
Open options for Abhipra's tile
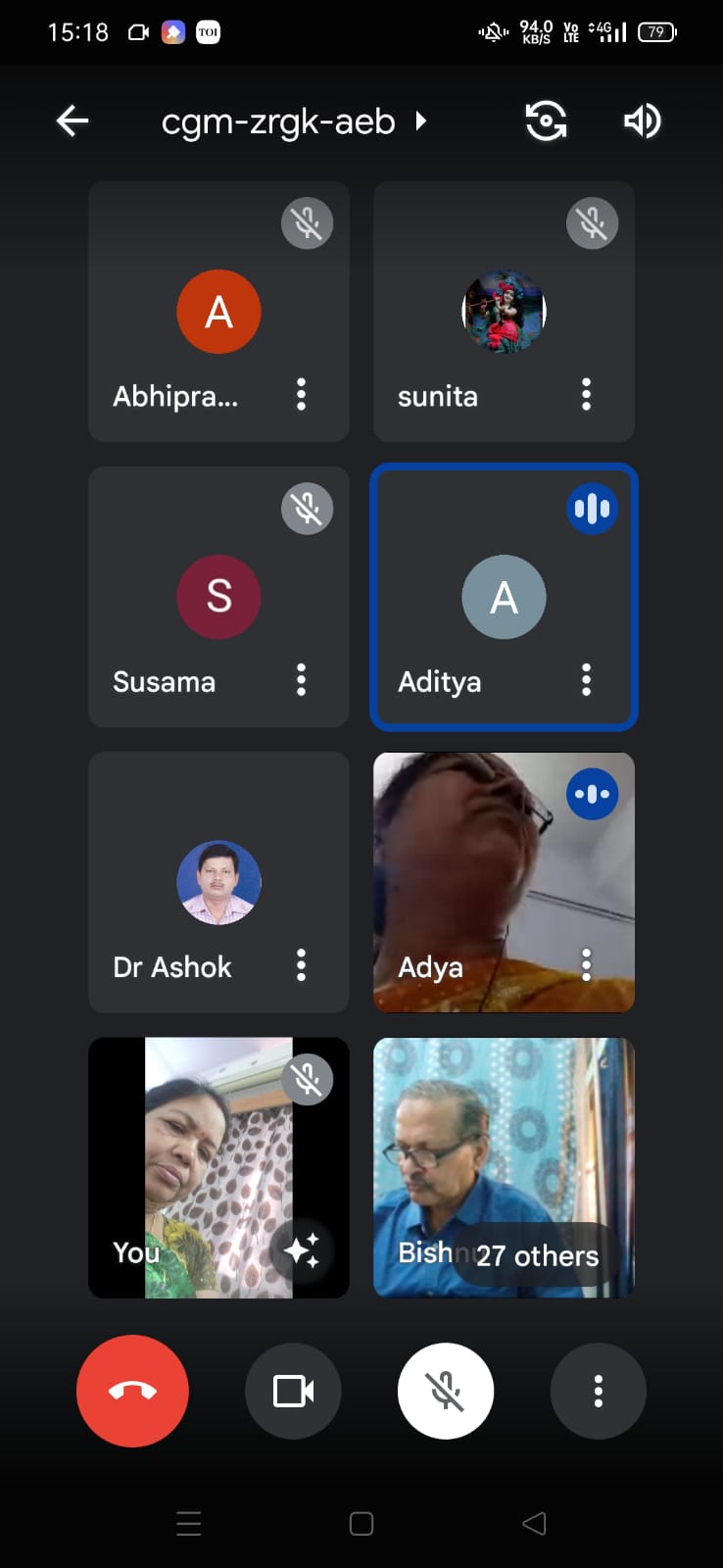(301, 395)
